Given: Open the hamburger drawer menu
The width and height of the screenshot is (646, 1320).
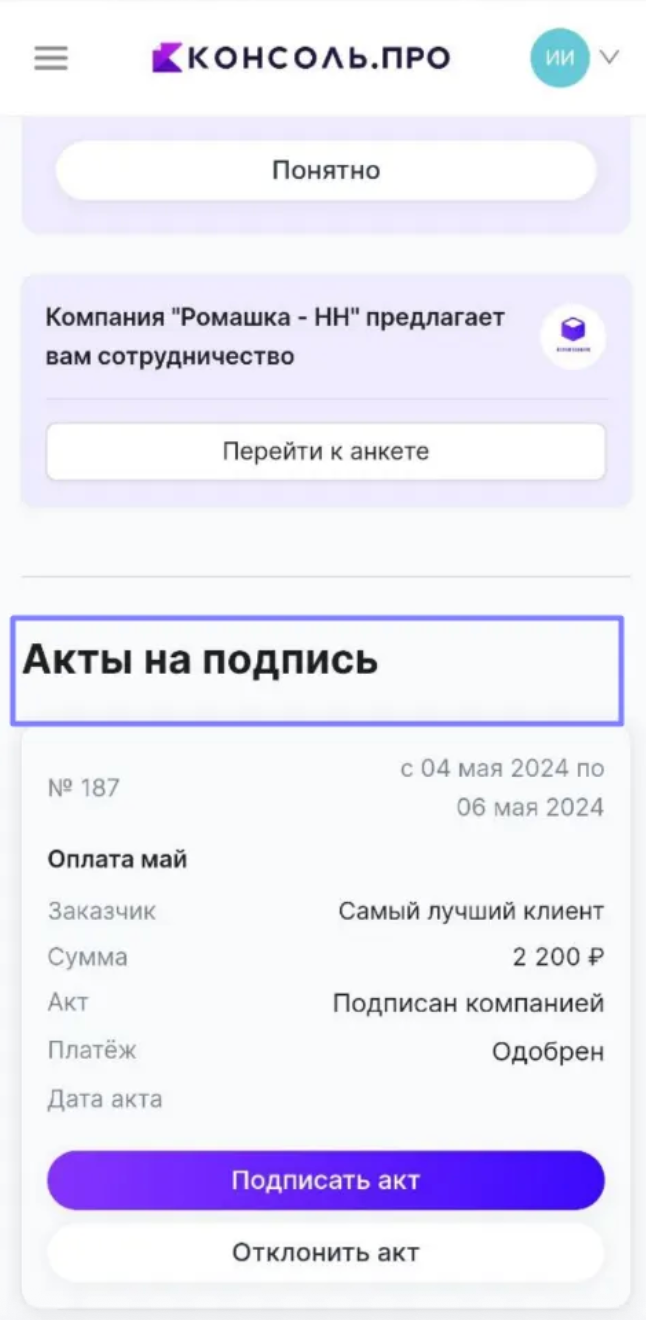Looking at the screenshot, I should click(x=51, y=58).
